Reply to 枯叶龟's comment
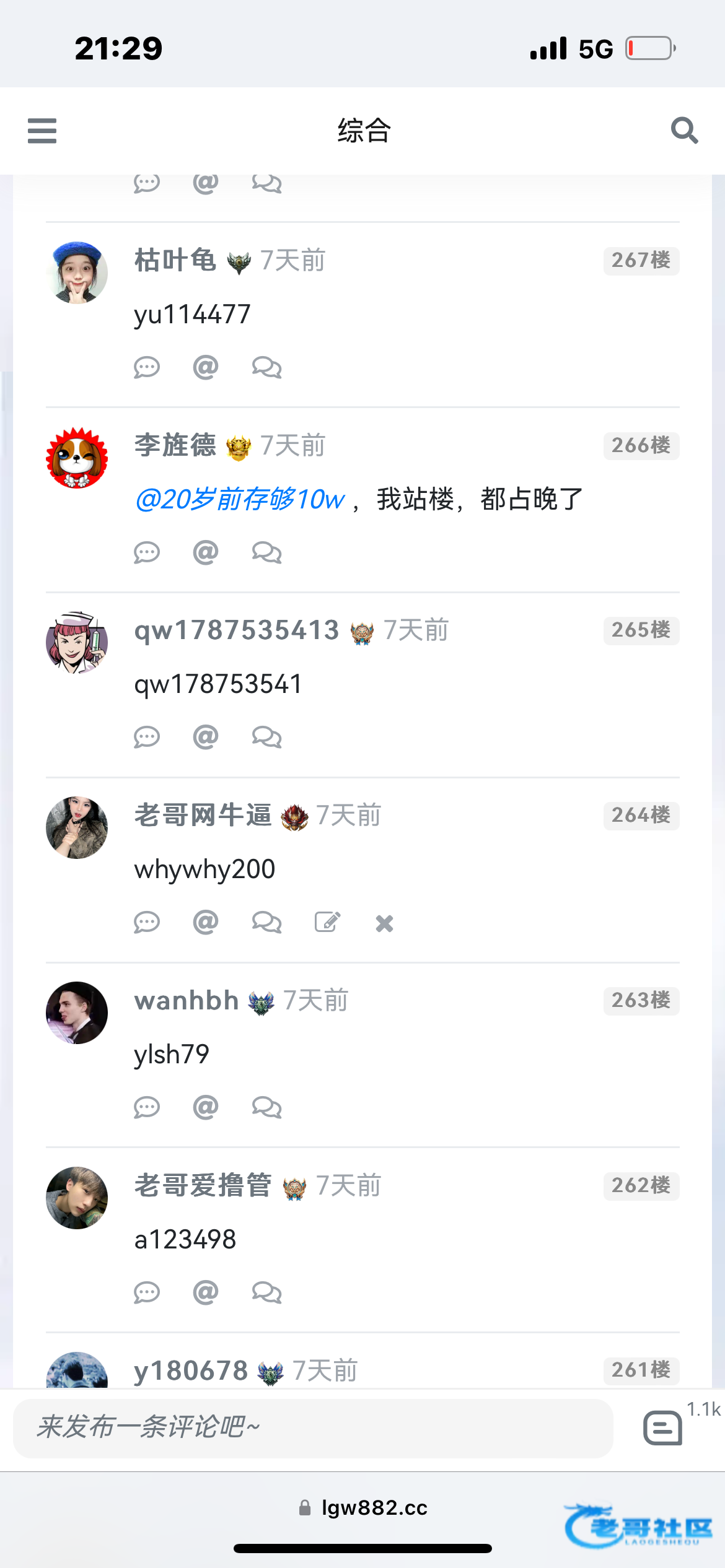This screenshot has width=725, height=1568. [147, 367]
